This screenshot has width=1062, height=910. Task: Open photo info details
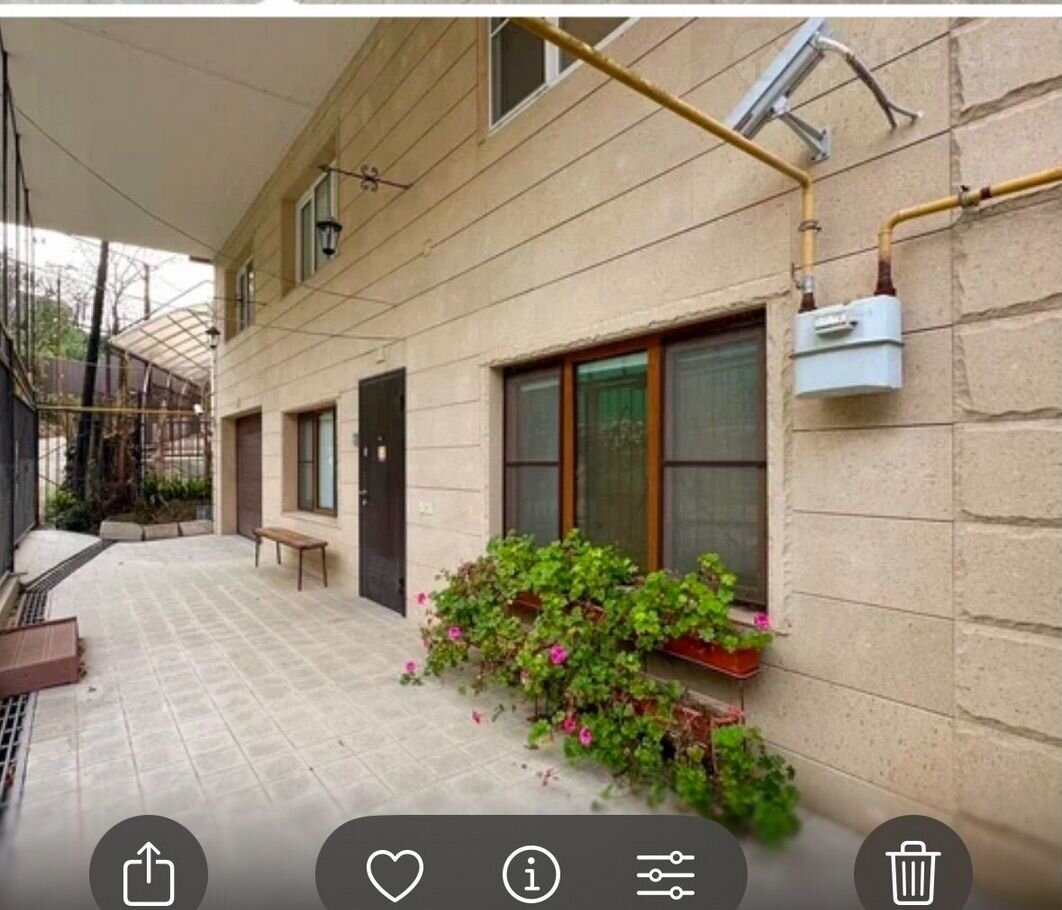tap(530, 873)
